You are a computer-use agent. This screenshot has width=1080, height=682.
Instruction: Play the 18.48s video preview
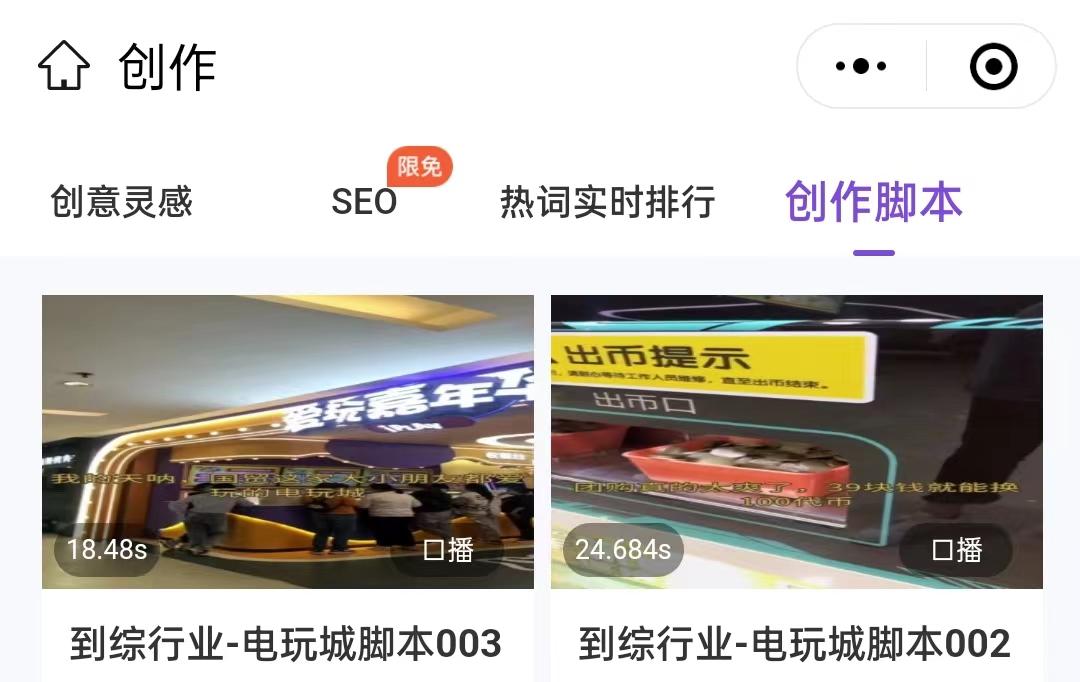pyautogui.click(x=448, y=550)
